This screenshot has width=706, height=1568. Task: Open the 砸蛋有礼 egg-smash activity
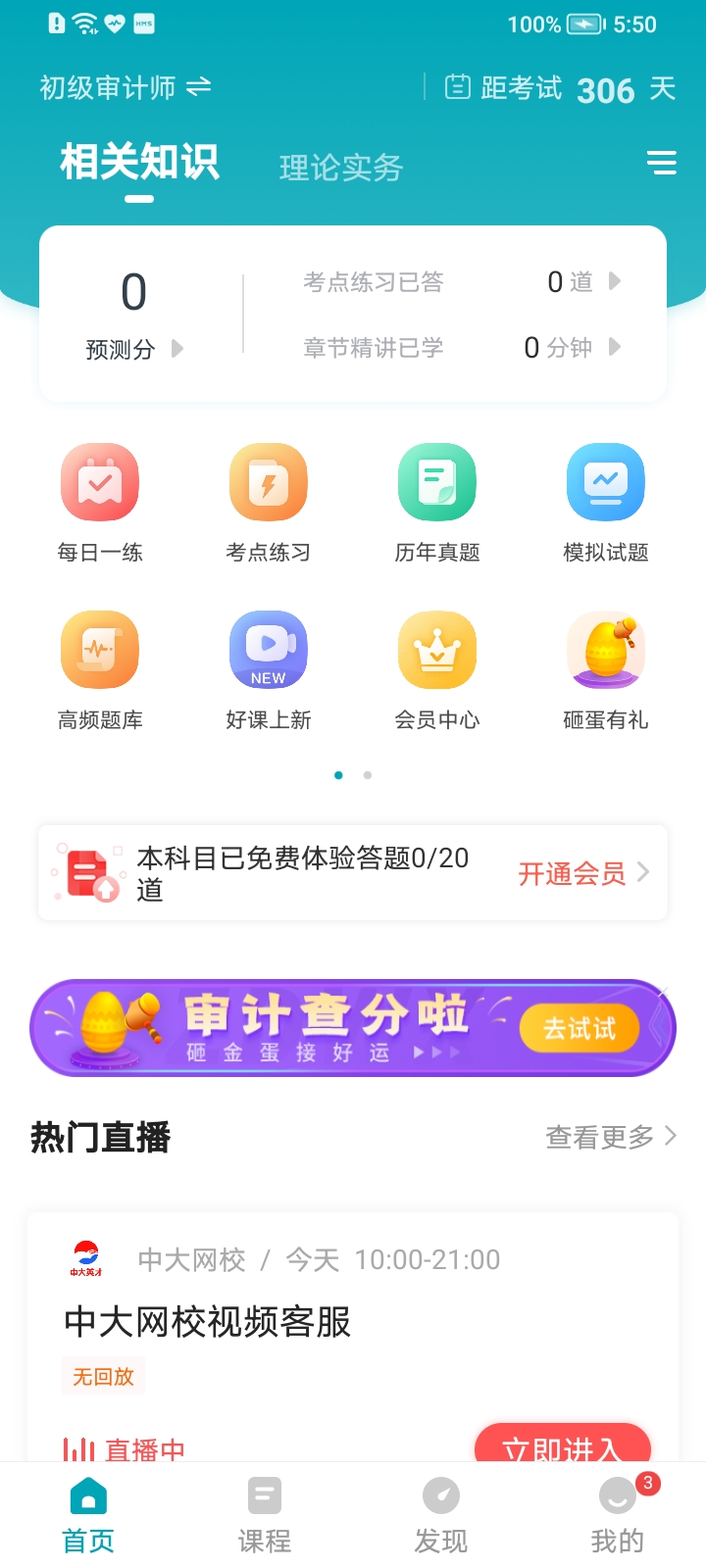pyautogui.click(x=606, y=669)
